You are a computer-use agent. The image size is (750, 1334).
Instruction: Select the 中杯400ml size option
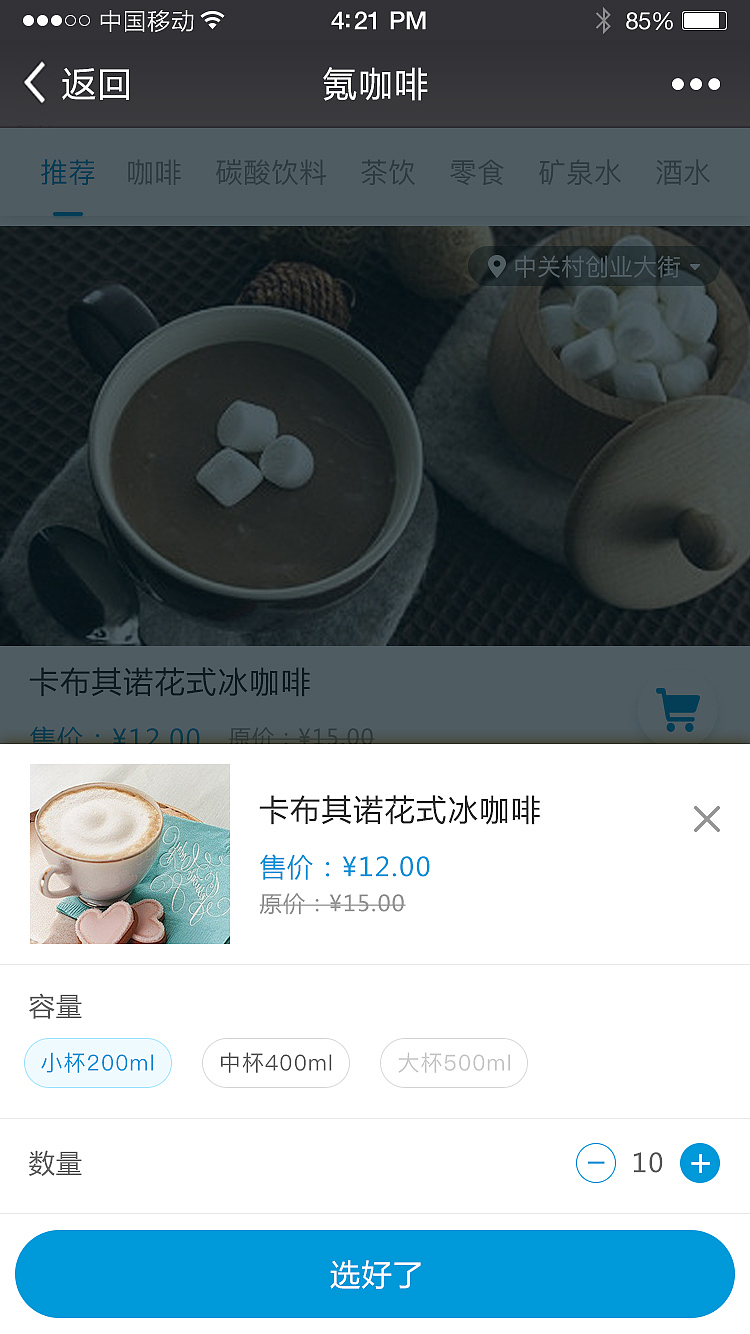pyautogui.click(x=276, y=1063)
